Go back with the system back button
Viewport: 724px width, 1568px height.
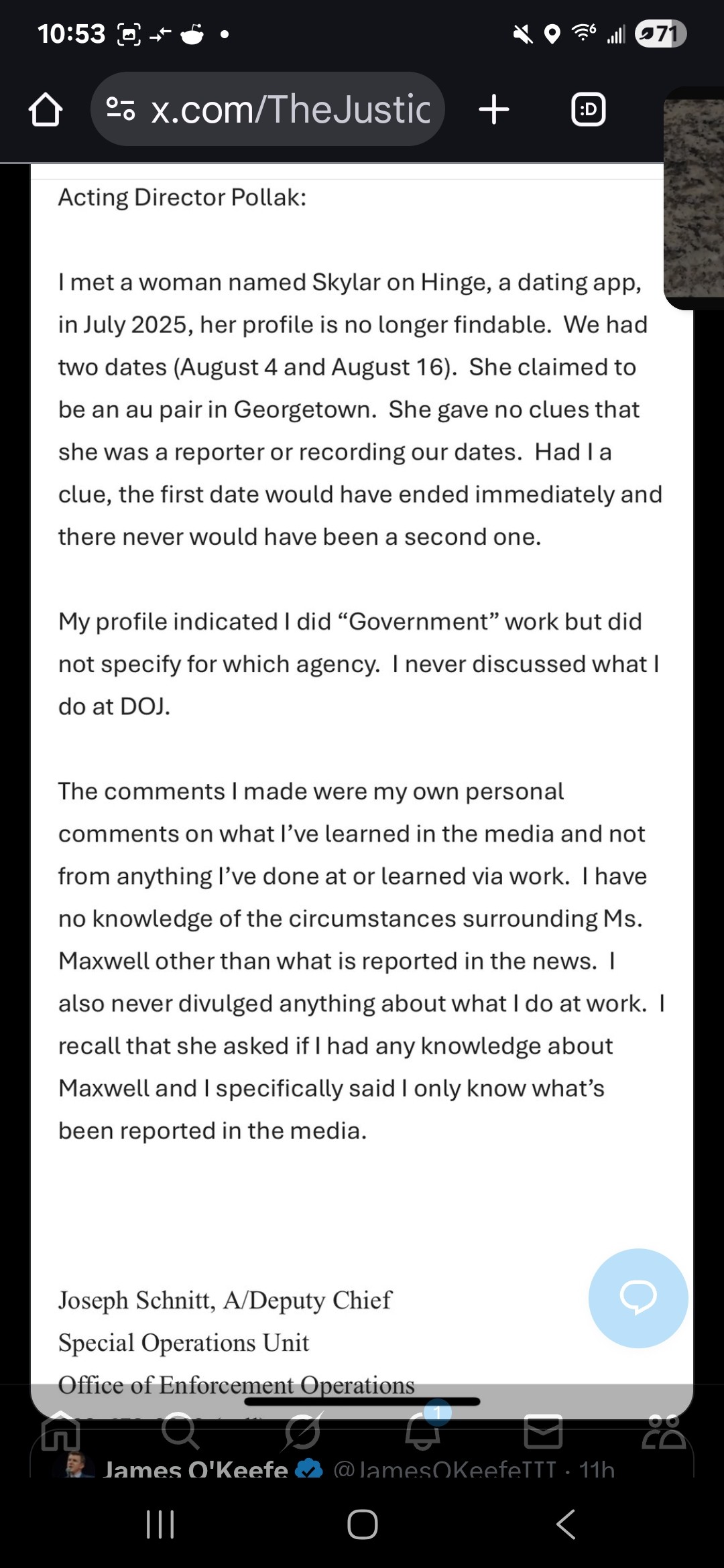566,1524
